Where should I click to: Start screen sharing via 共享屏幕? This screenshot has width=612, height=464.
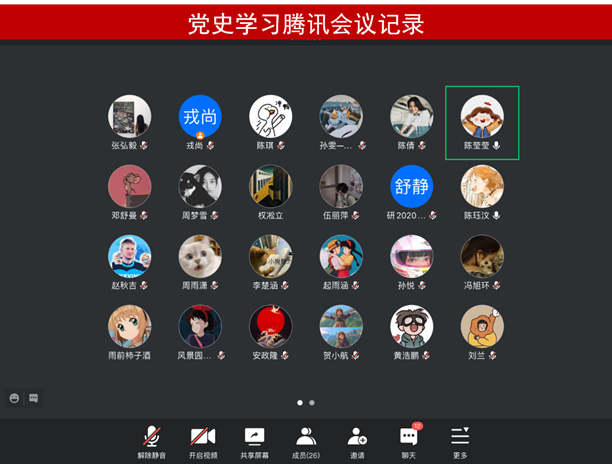click(x=254, y=441)
